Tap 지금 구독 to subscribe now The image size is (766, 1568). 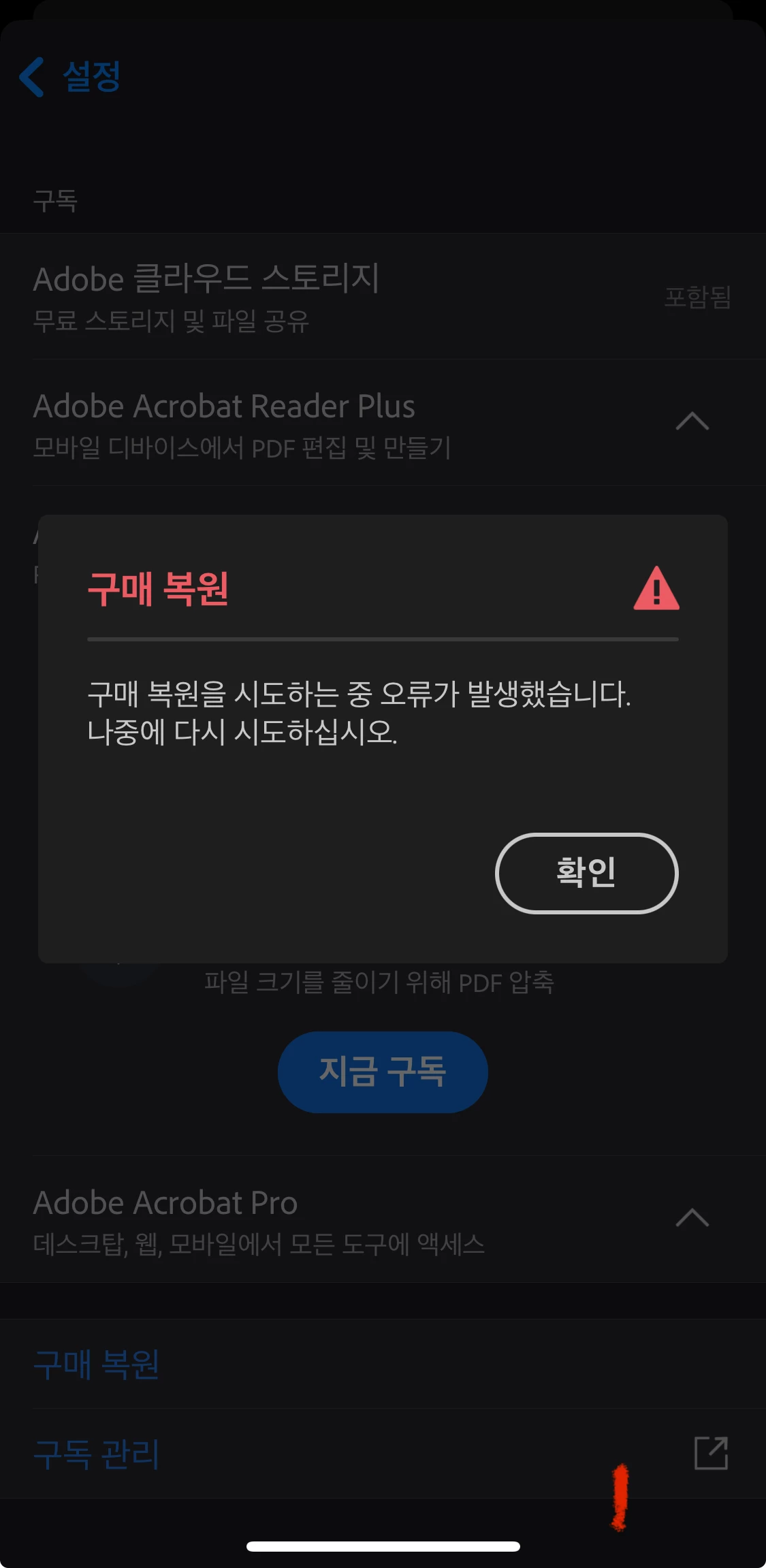coord(383,1072)
